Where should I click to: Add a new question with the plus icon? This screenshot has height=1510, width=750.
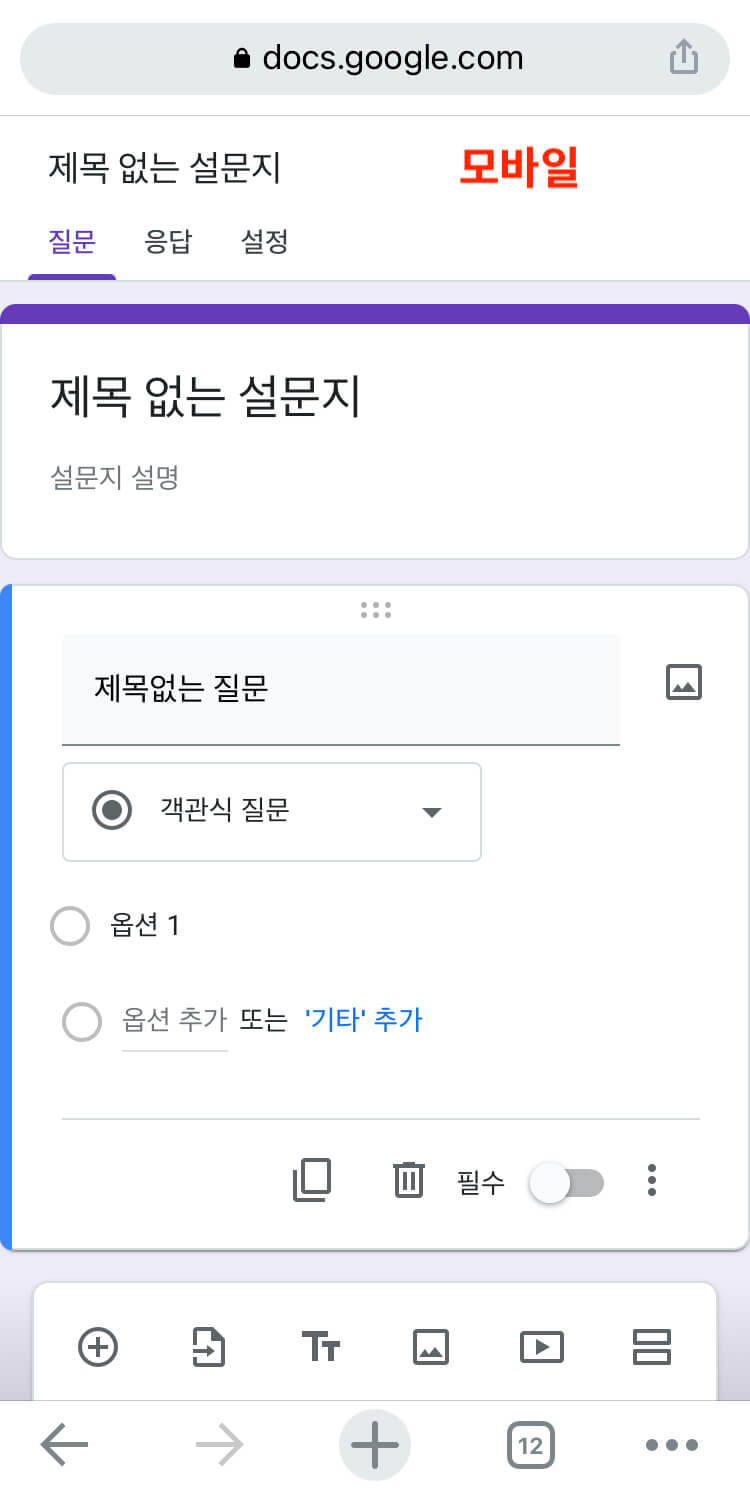(97, 1347)
